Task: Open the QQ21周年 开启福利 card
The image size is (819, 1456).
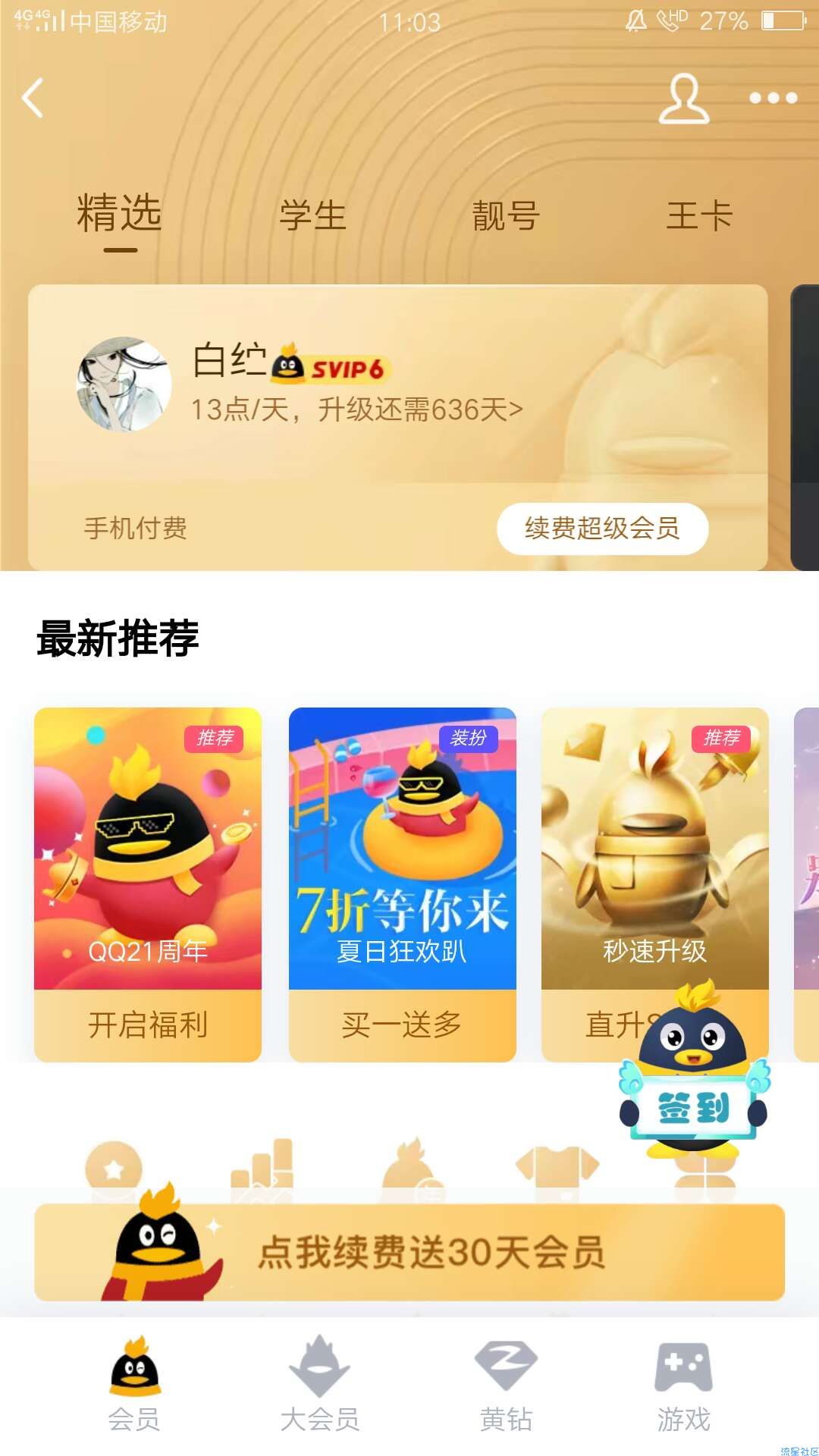Action: [148, 883]
